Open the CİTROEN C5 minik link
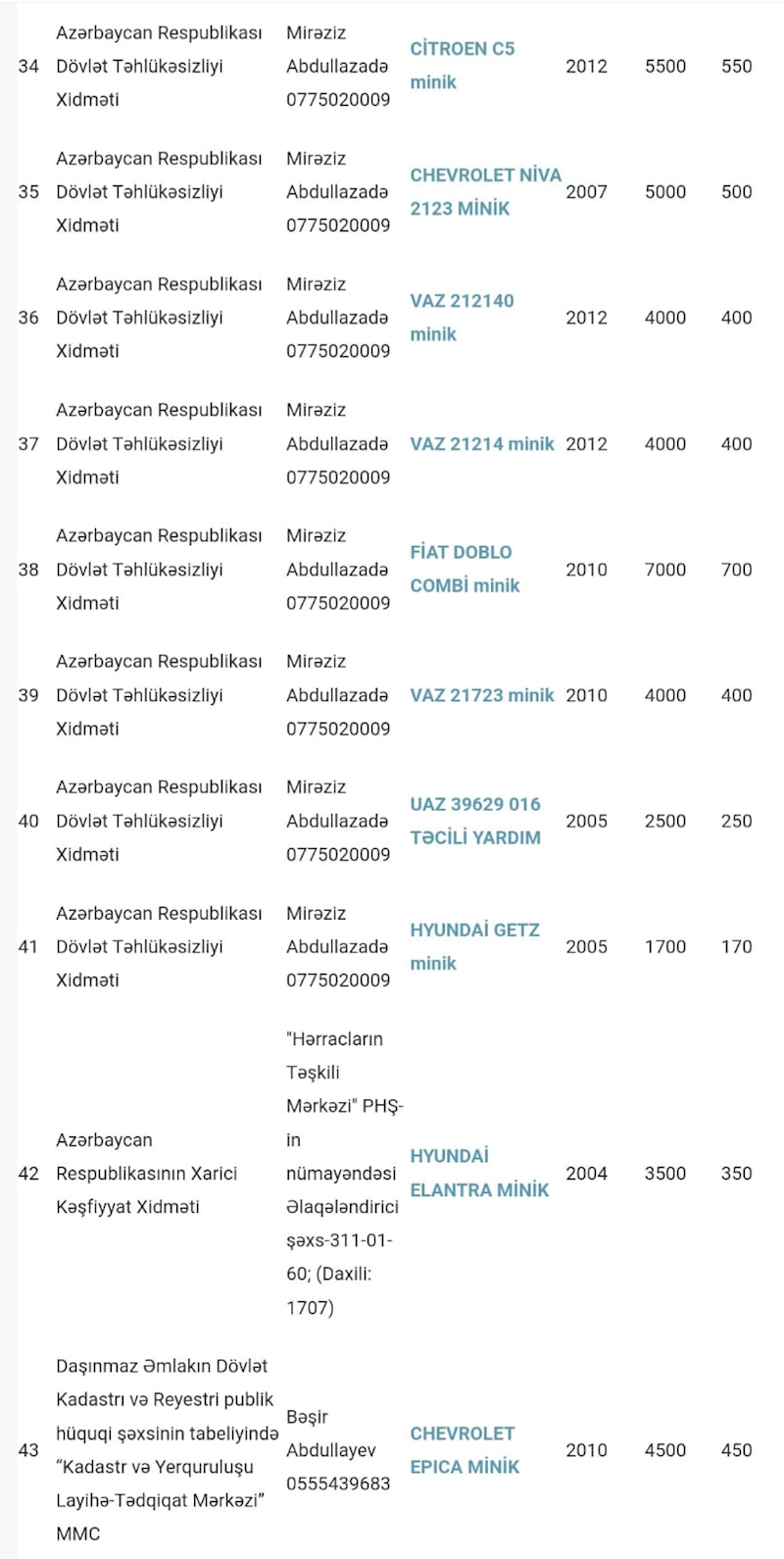 462,66
